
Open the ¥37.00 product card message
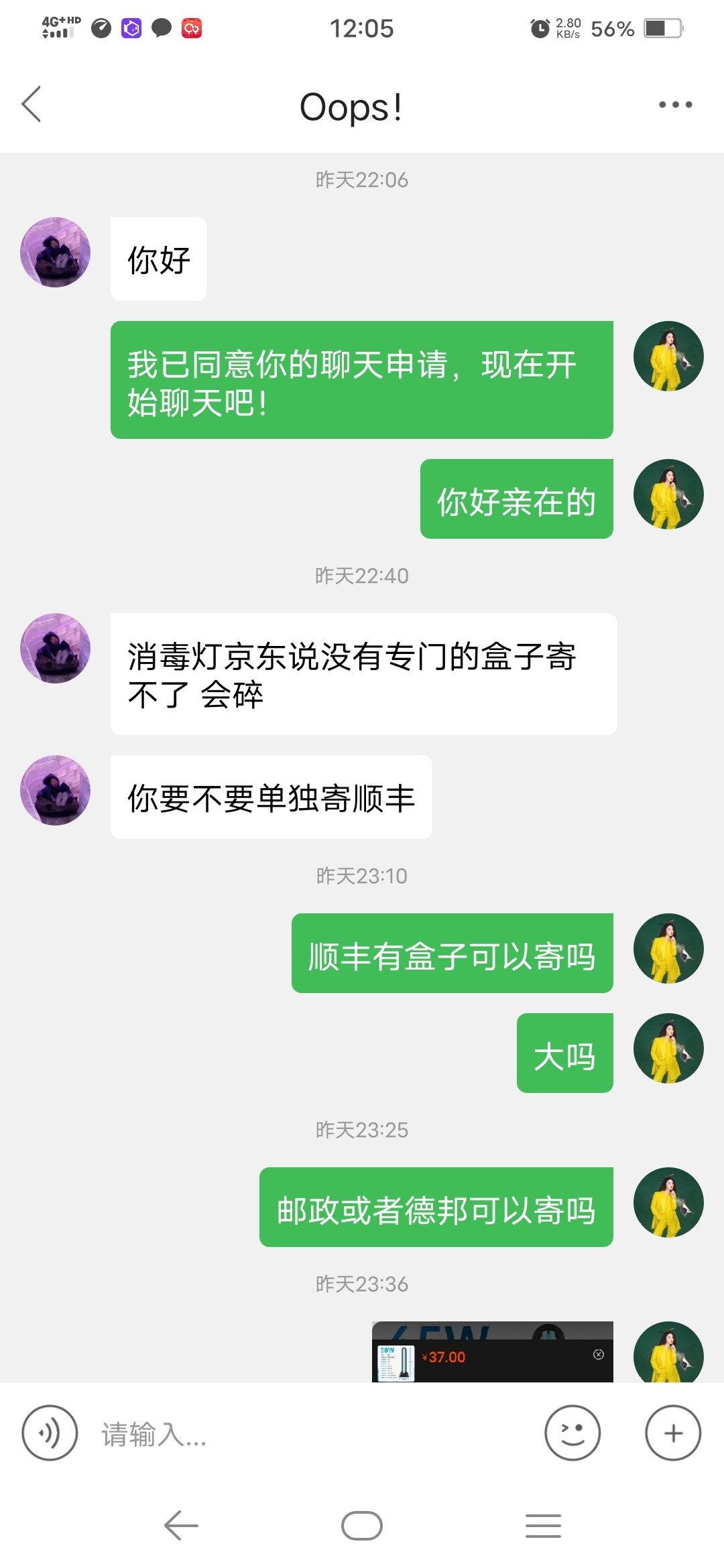point(492,1352)
